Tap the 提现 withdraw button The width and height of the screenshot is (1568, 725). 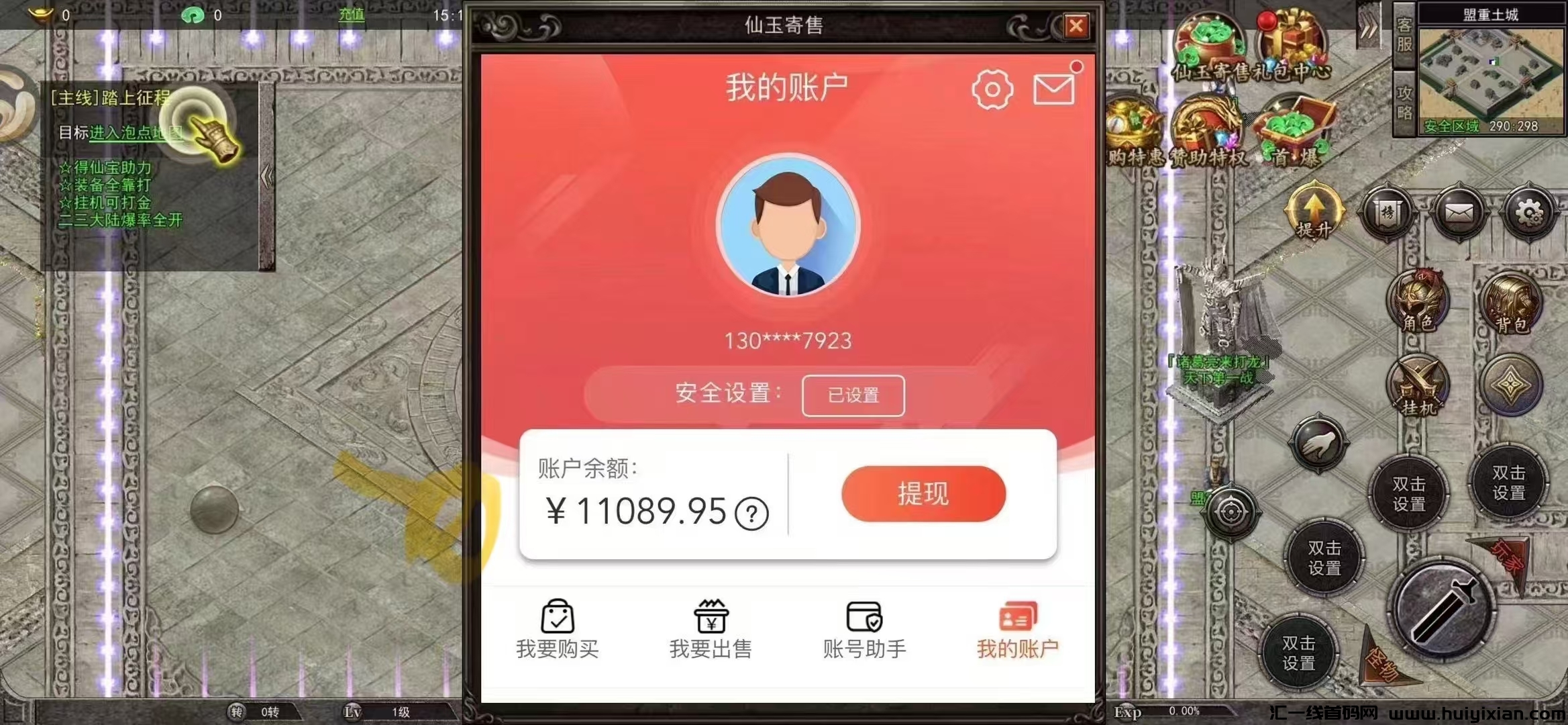[923, 494]
